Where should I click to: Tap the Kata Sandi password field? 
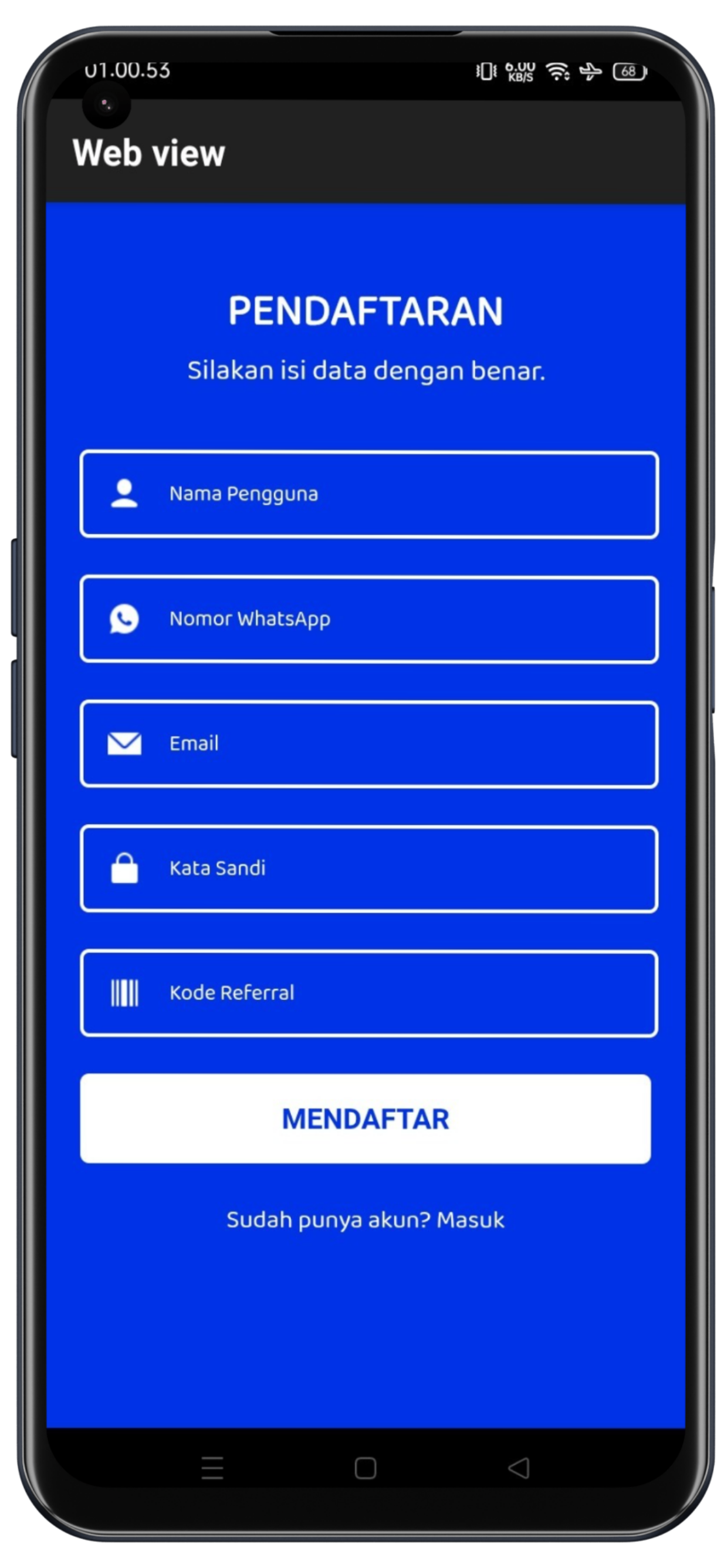pos(368,869)
